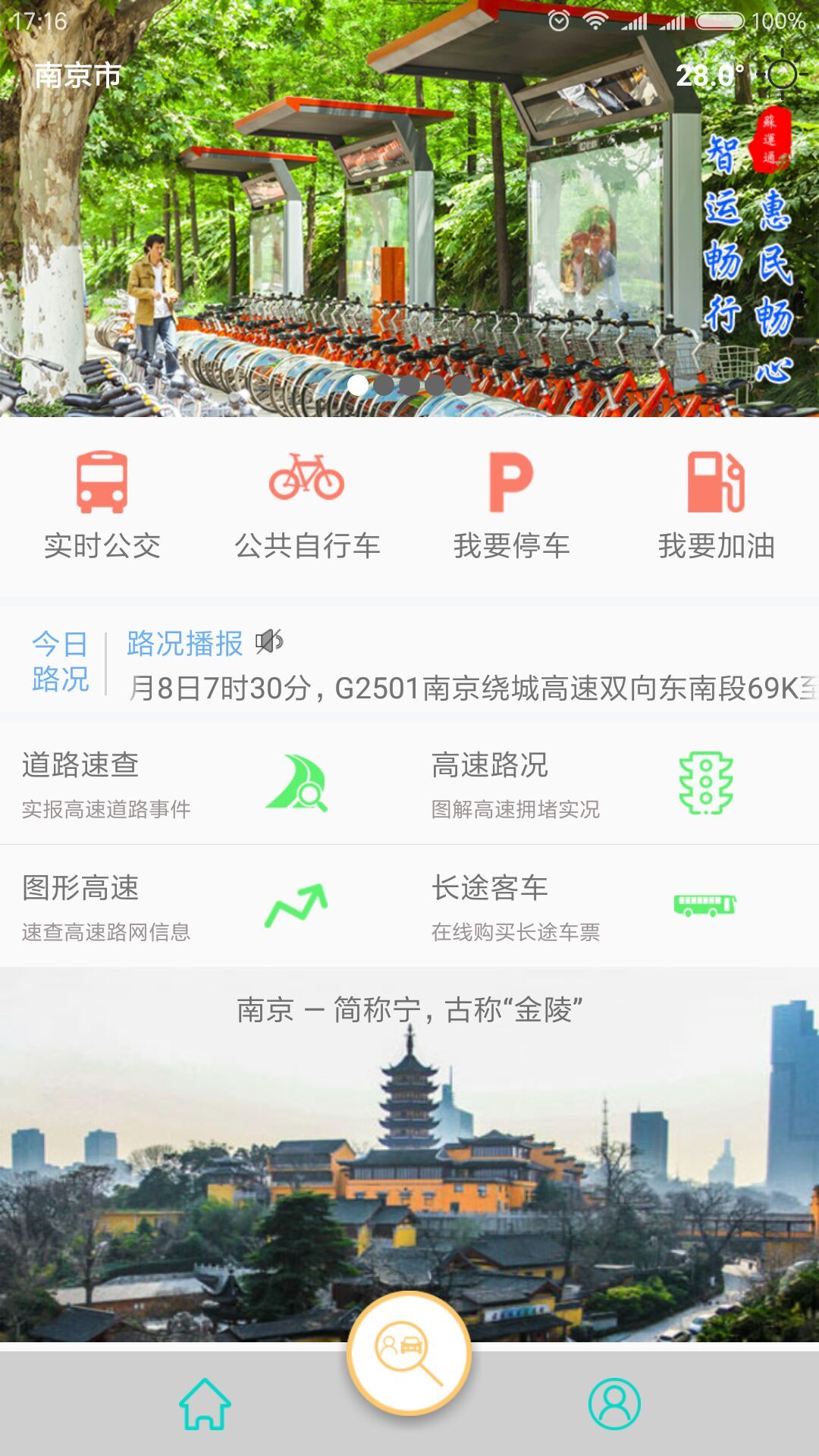The width and height of the screenshot is (819, 1456).
Task: Open the 今日路况 section
Action: click(60, 661)
